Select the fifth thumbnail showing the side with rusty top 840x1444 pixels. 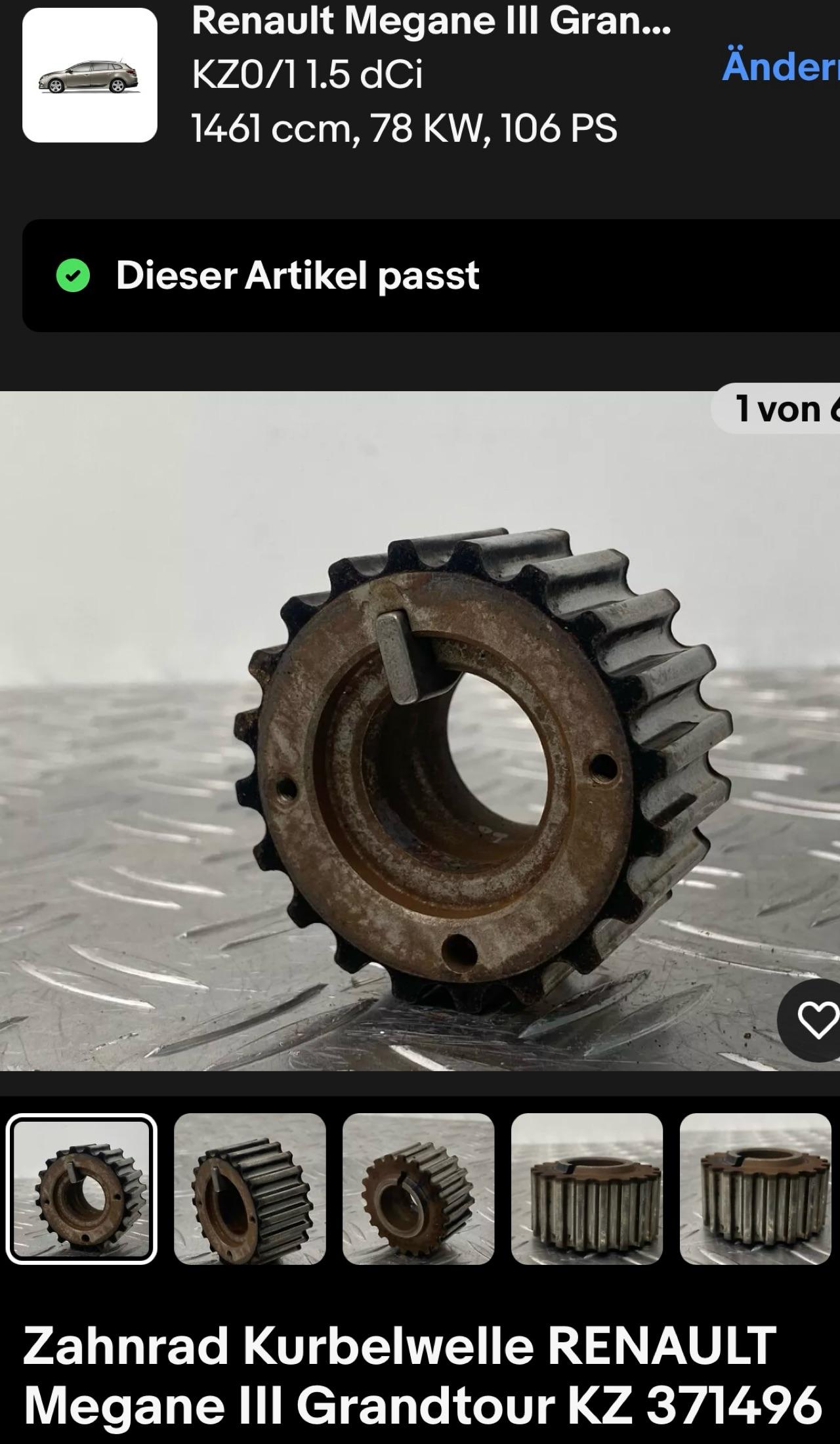point(755,1189)
